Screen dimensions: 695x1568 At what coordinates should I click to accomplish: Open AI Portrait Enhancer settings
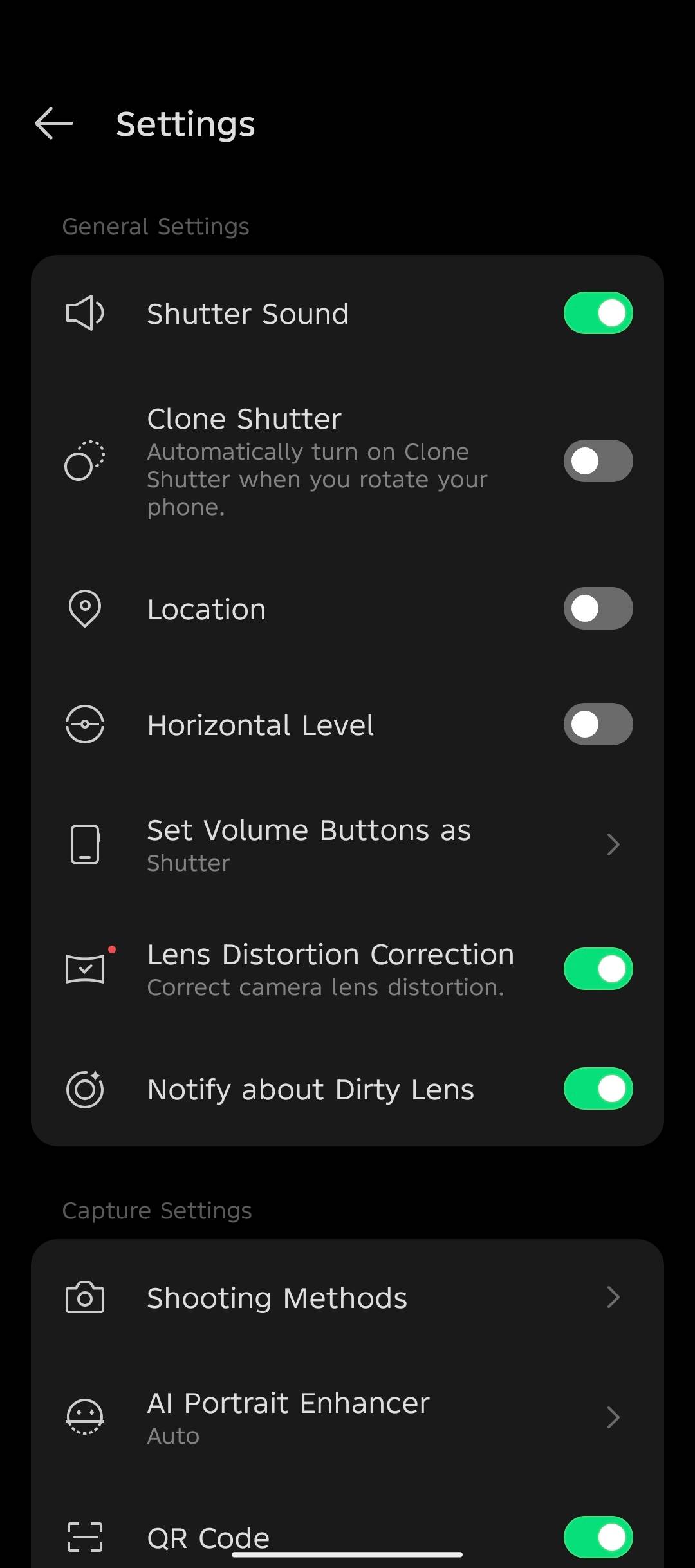[x=347, y=1417]
